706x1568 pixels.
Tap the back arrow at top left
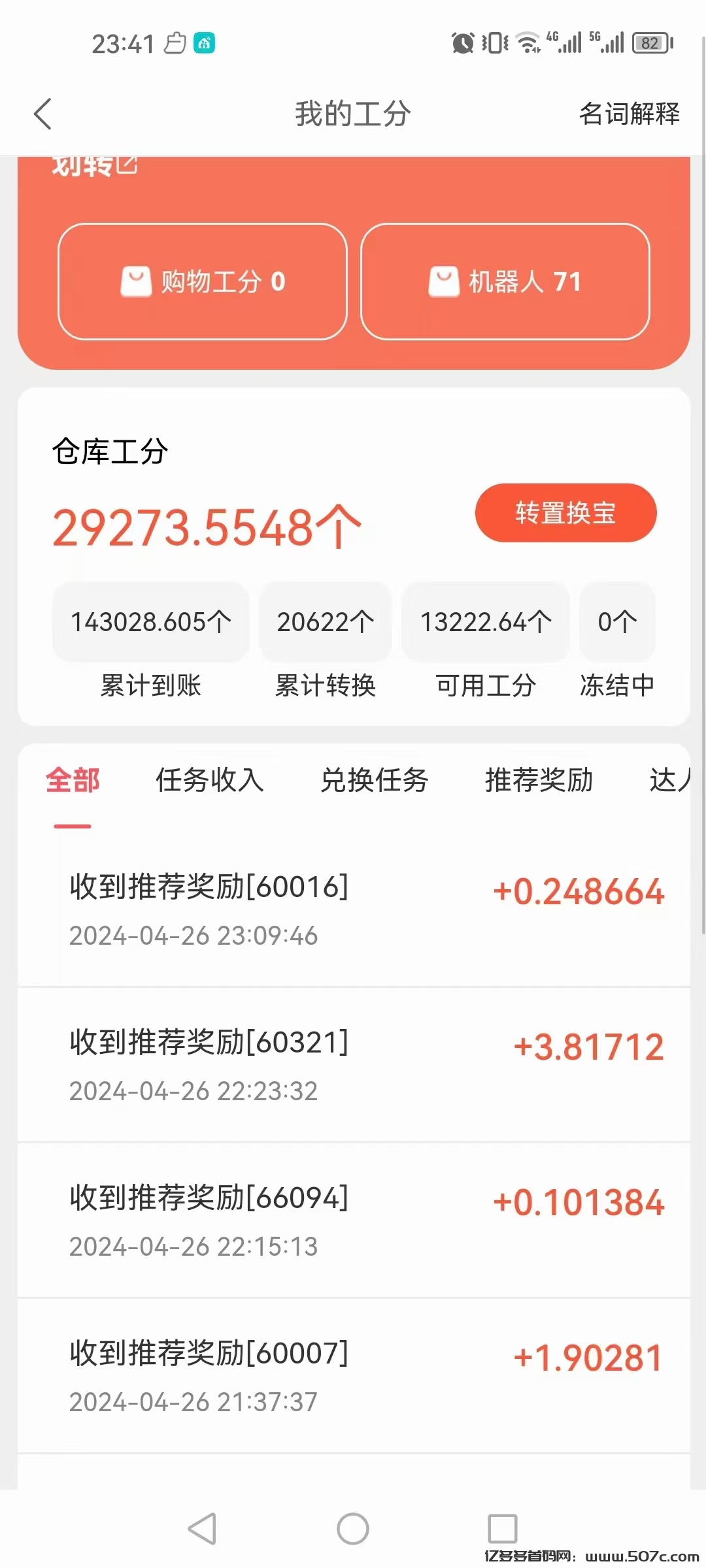[42, 114]
